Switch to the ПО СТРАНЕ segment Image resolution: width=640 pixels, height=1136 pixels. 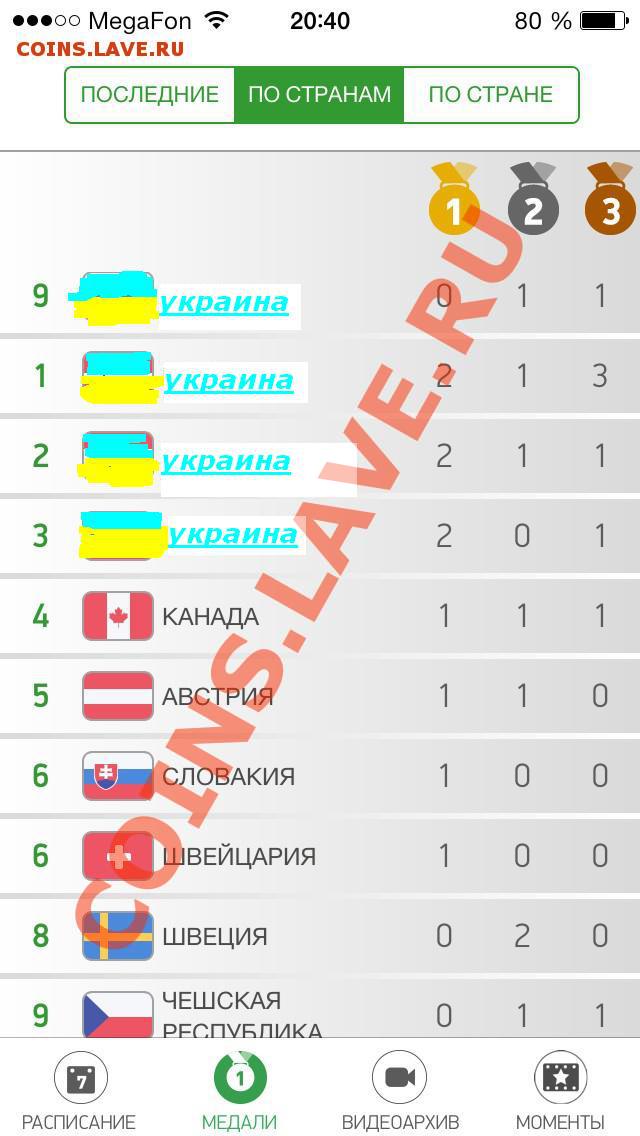click(490, 95)
